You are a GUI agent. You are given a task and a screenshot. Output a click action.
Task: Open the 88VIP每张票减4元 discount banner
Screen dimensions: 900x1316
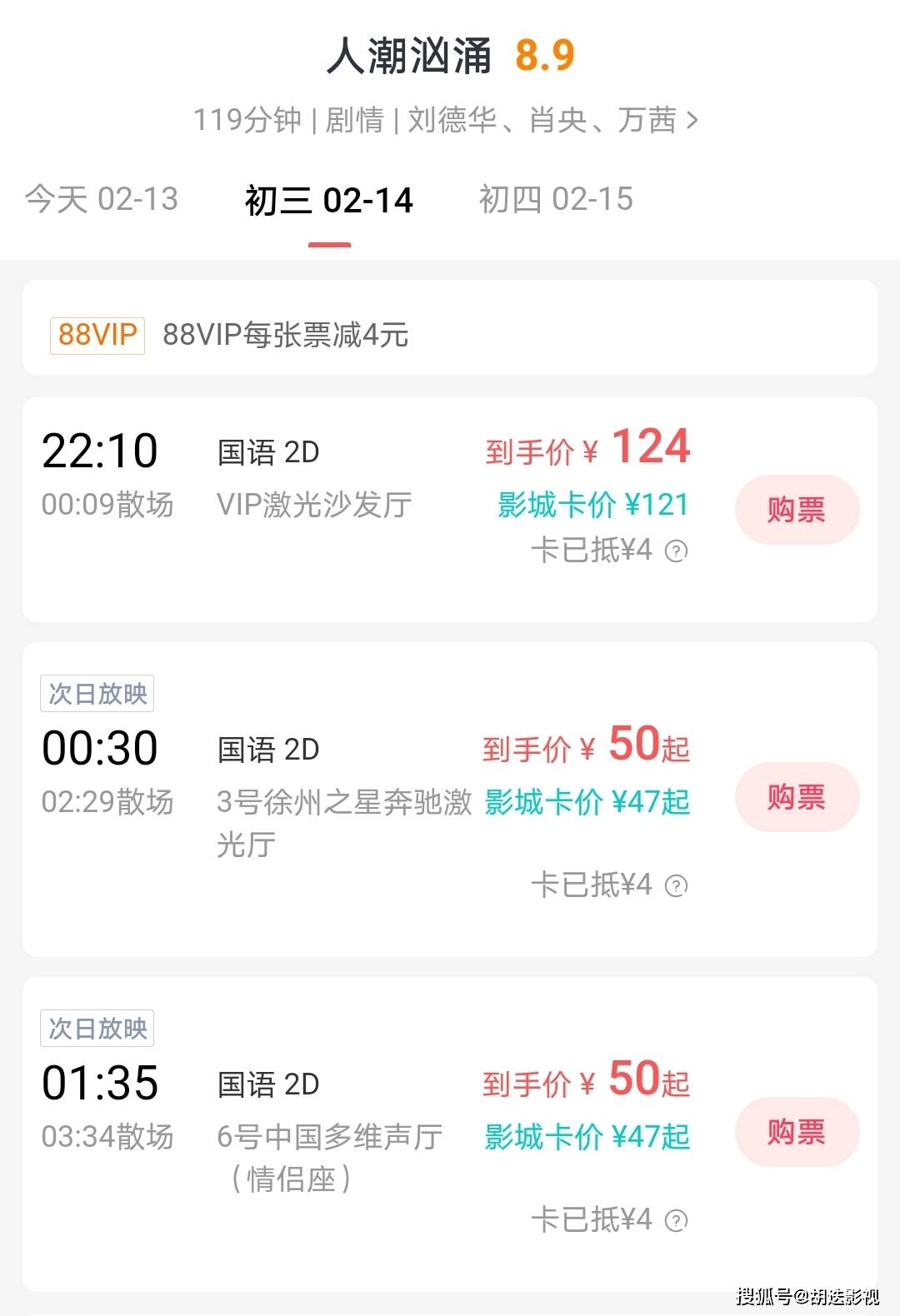(x=450, y=335)
